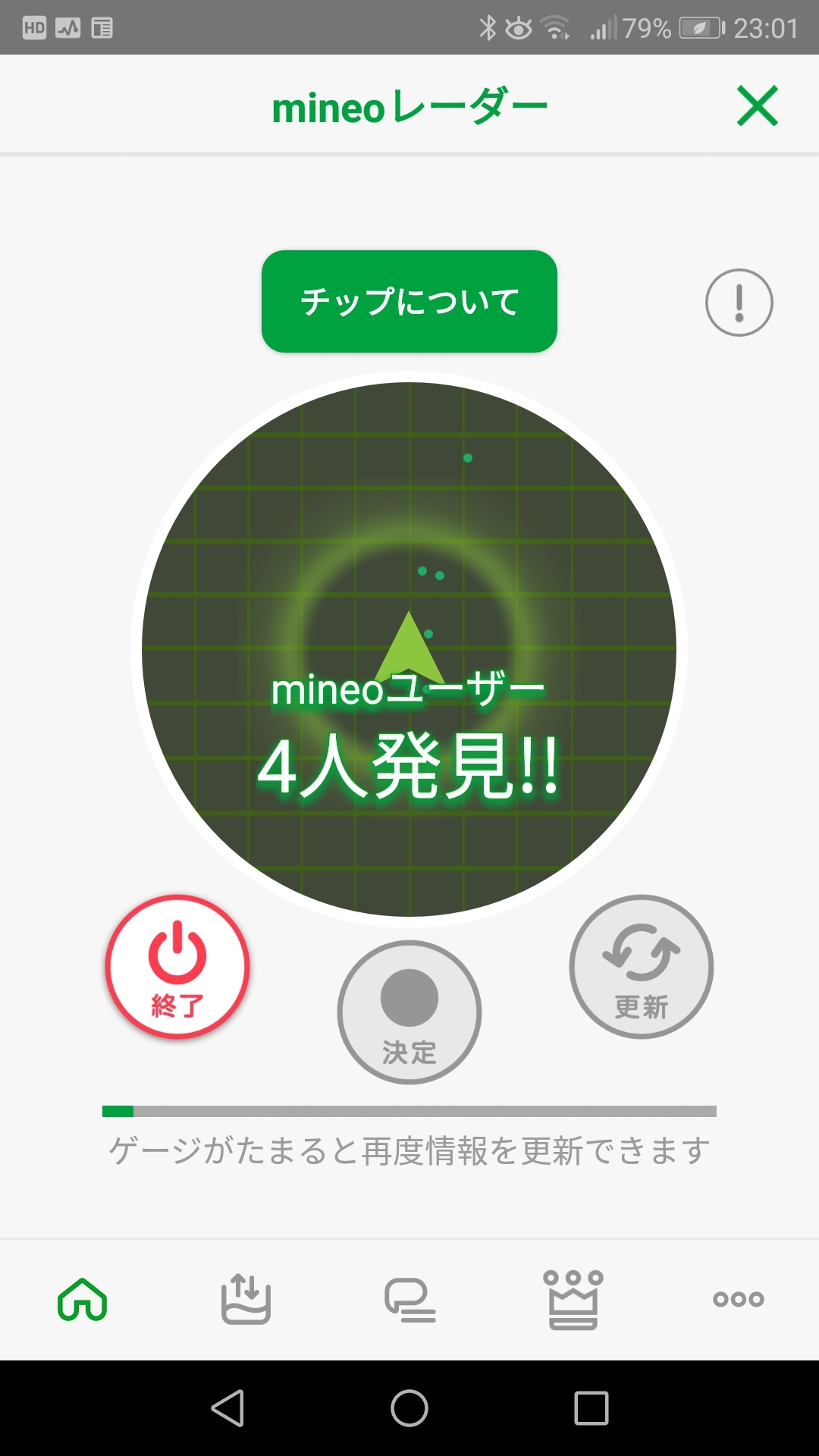Open the data tank tab
The height and width of the screenshot is (1456, 819).
246,1300
